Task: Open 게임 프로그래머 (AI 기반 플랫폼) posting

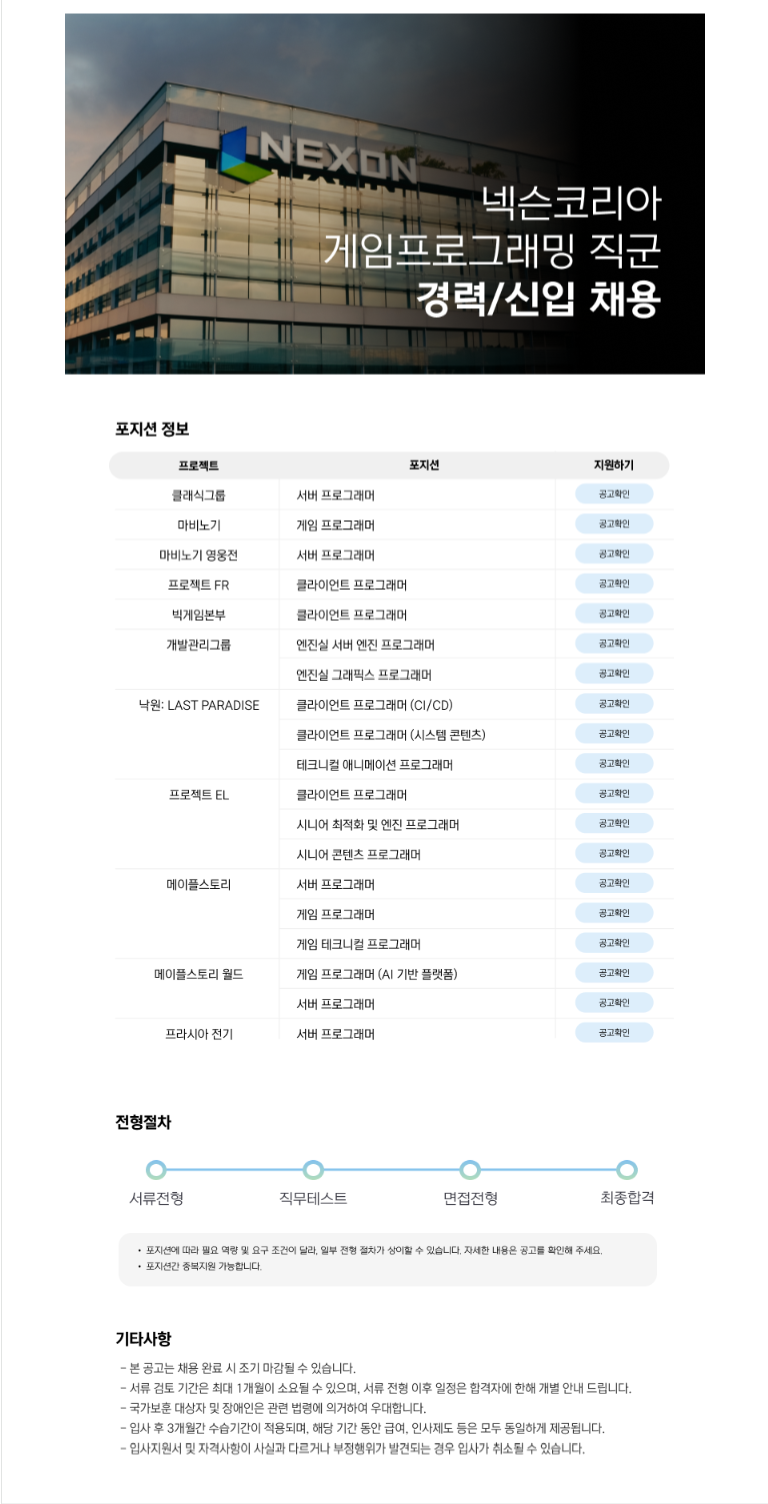Action: pos(614,972)
